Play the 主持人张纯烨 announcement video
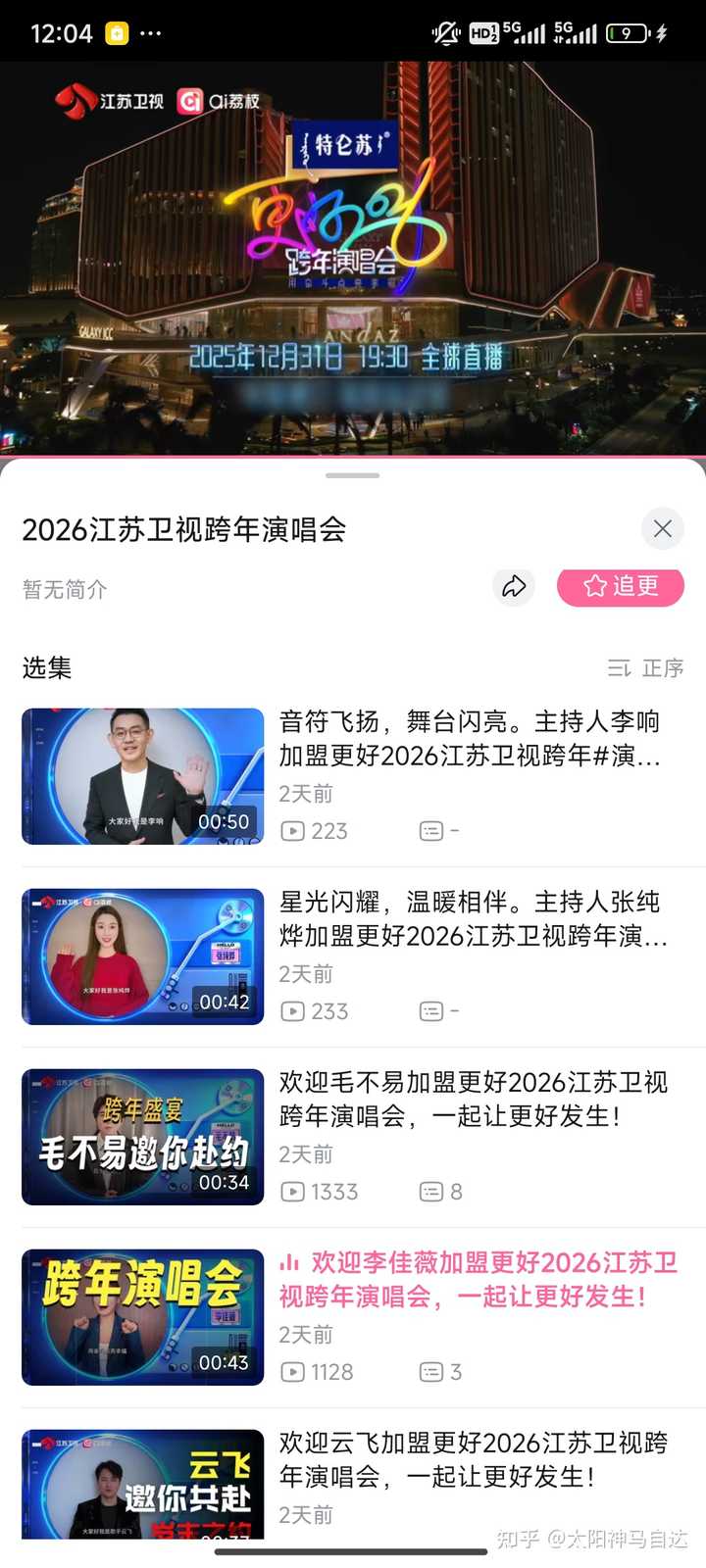 (143, 956)
